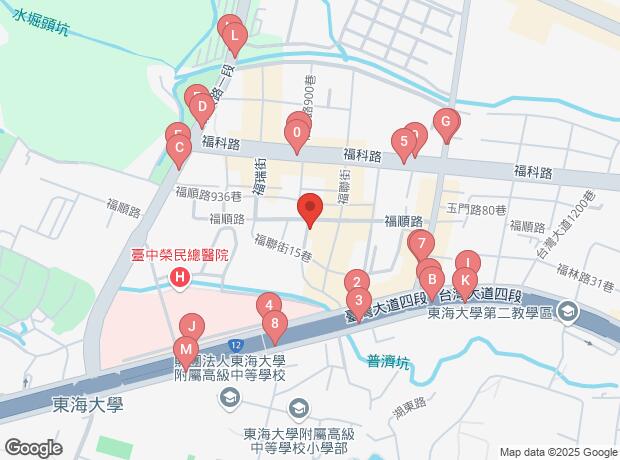The height and width of the screenshot is (460, 620).
Task: Tap the map marker labeled L
Action: pos(234,40)
